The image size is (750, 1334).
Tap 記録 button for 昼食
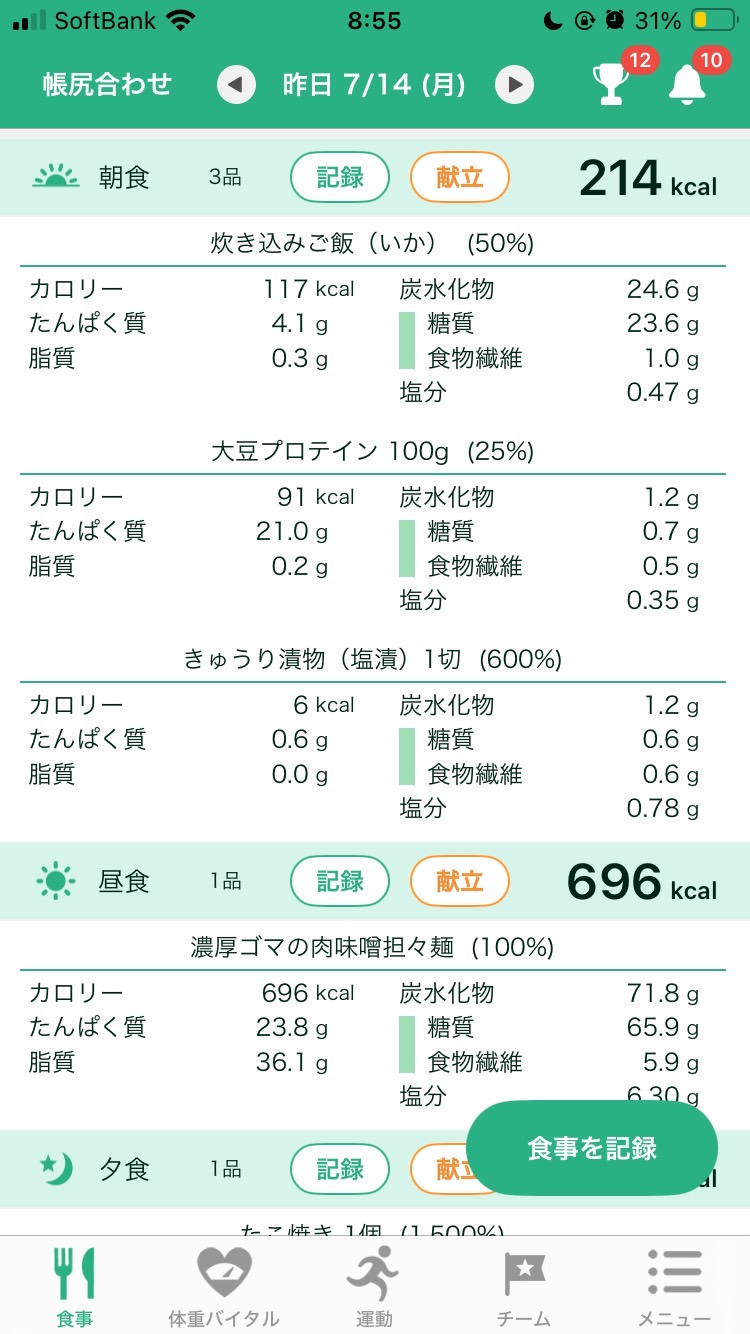tap(340, 881)
